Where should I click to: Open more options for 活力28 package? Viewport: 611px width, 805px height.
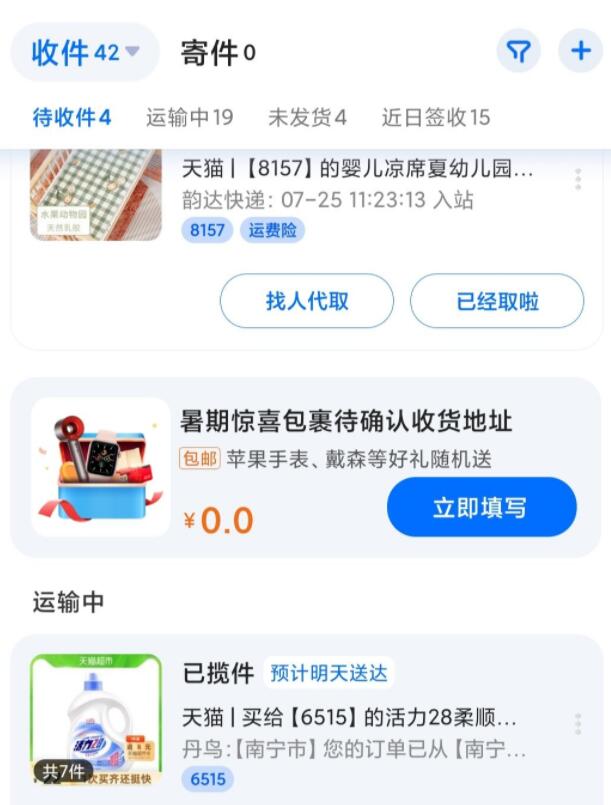[578, 724]
